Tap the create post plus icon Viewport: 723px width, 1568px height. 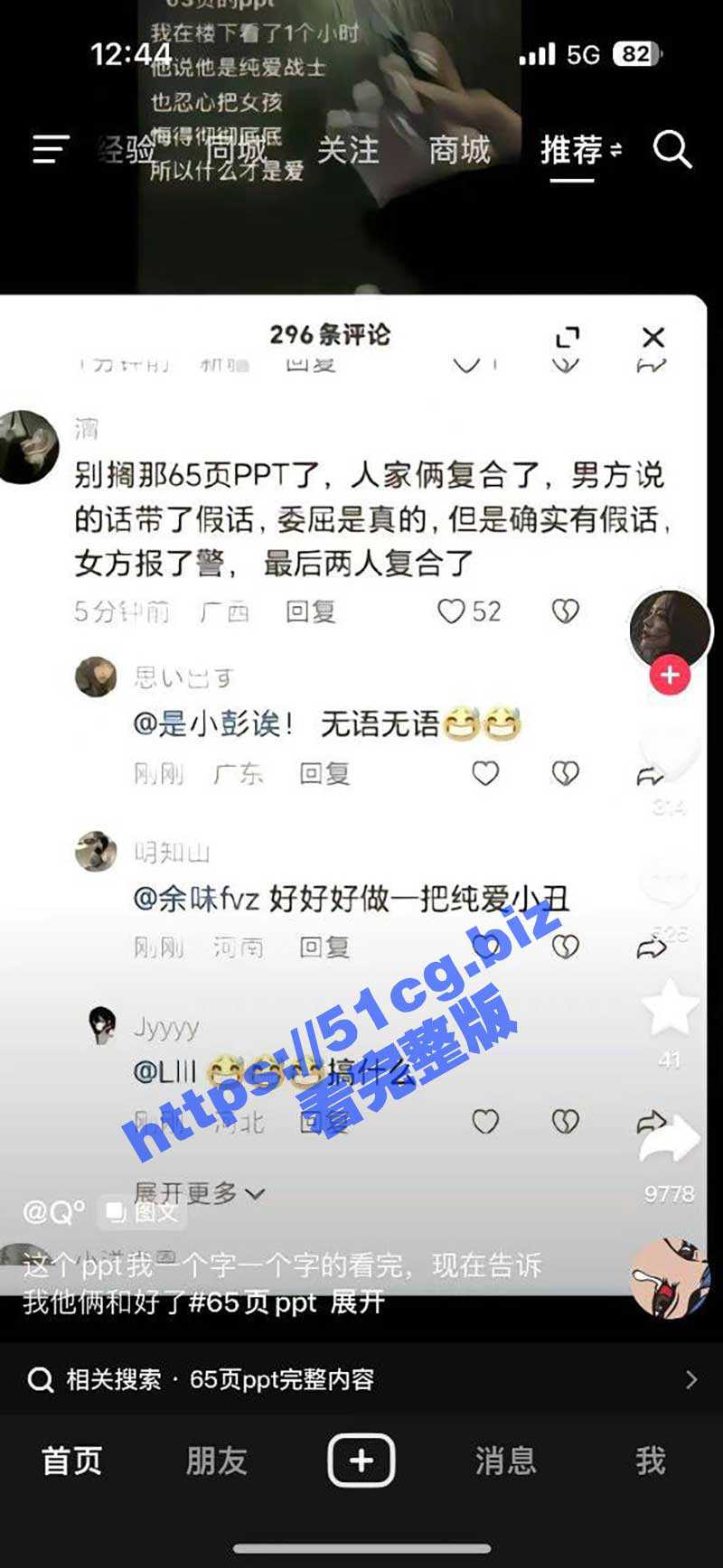[x=361, y=1460]
